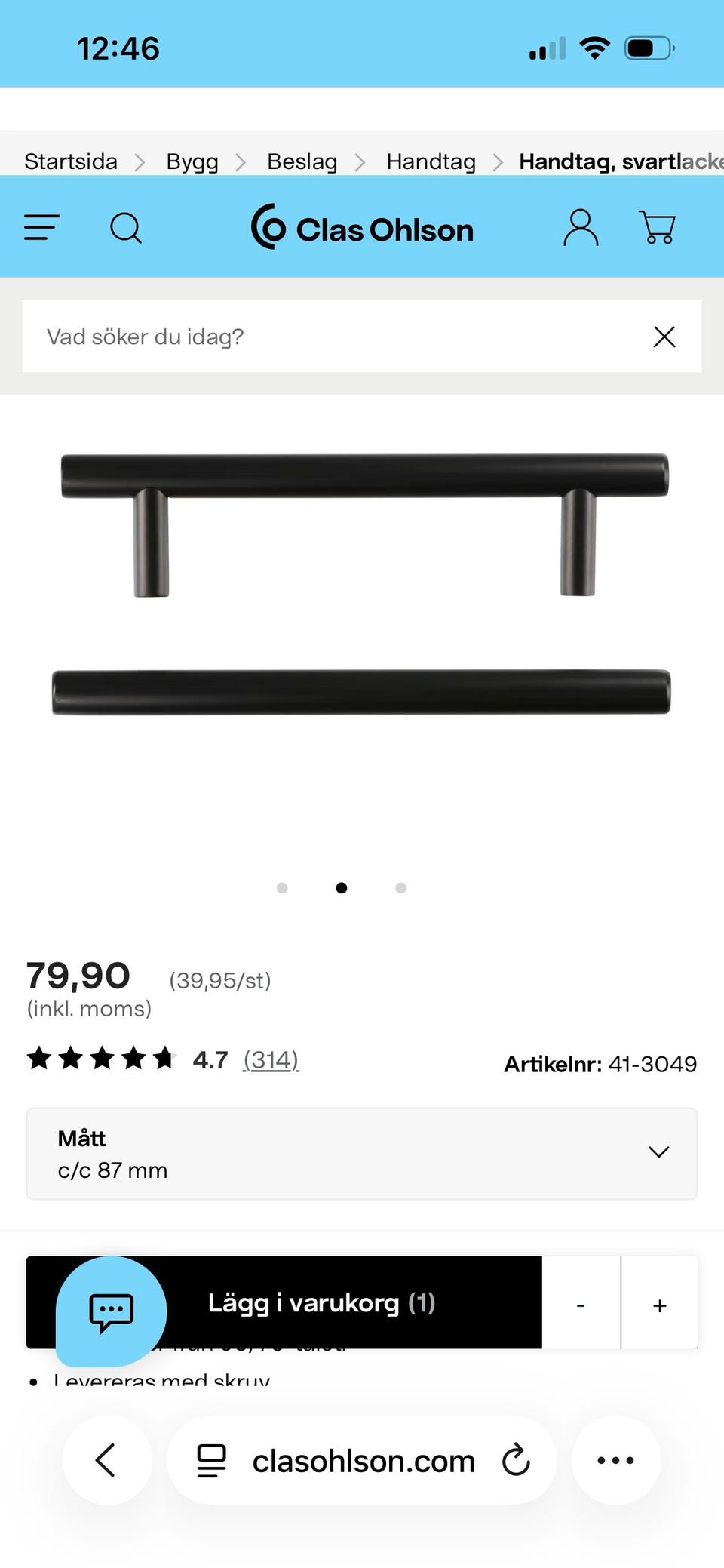Go to the Bygg breadcrumb category
Viewport: 724px width, 1568px height.
pos(192,161)
